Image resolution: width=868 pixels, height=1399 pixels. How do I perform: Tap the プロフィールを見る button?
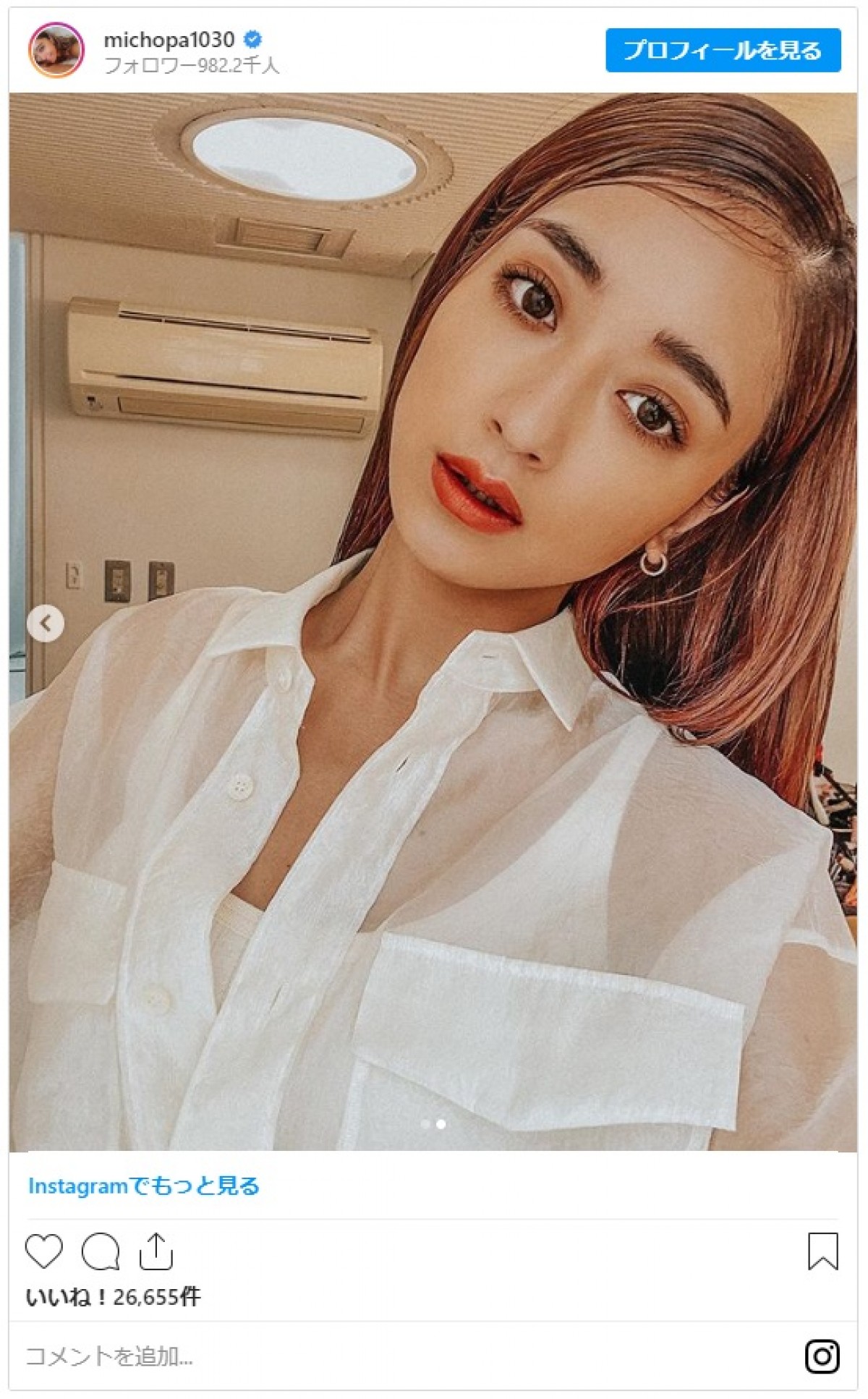point(722,51)
